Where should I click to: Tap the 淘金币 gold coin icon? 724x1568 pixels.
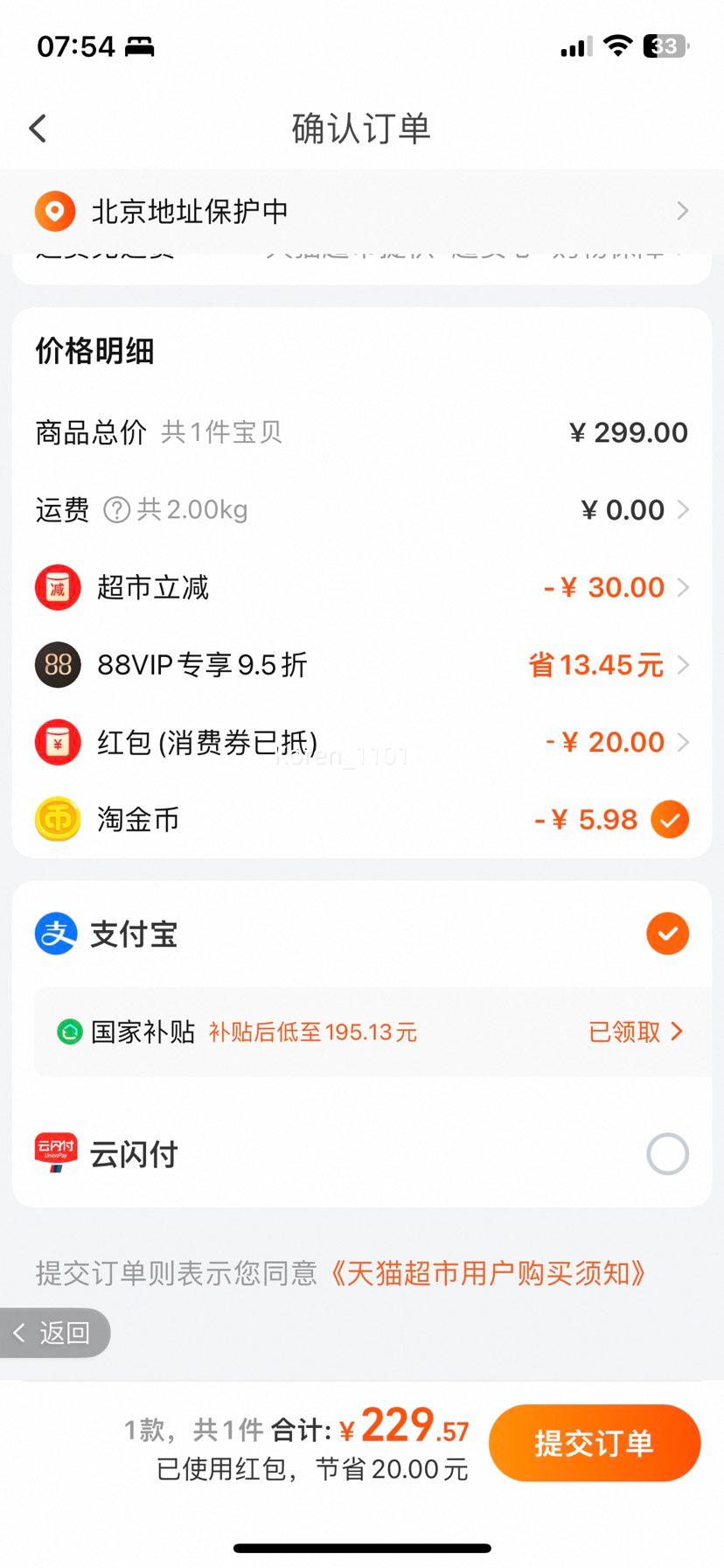coord(57,819)
